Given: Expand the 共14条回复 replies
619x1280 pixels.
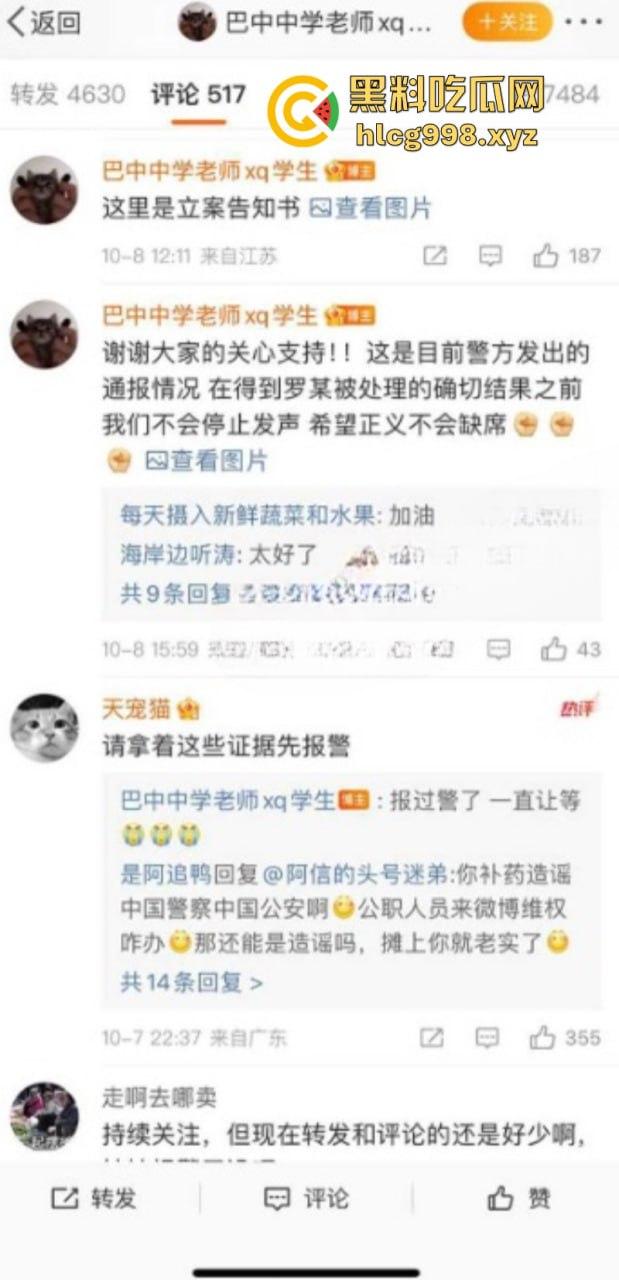Looking at the screenshot, I should tap(192, 982).
